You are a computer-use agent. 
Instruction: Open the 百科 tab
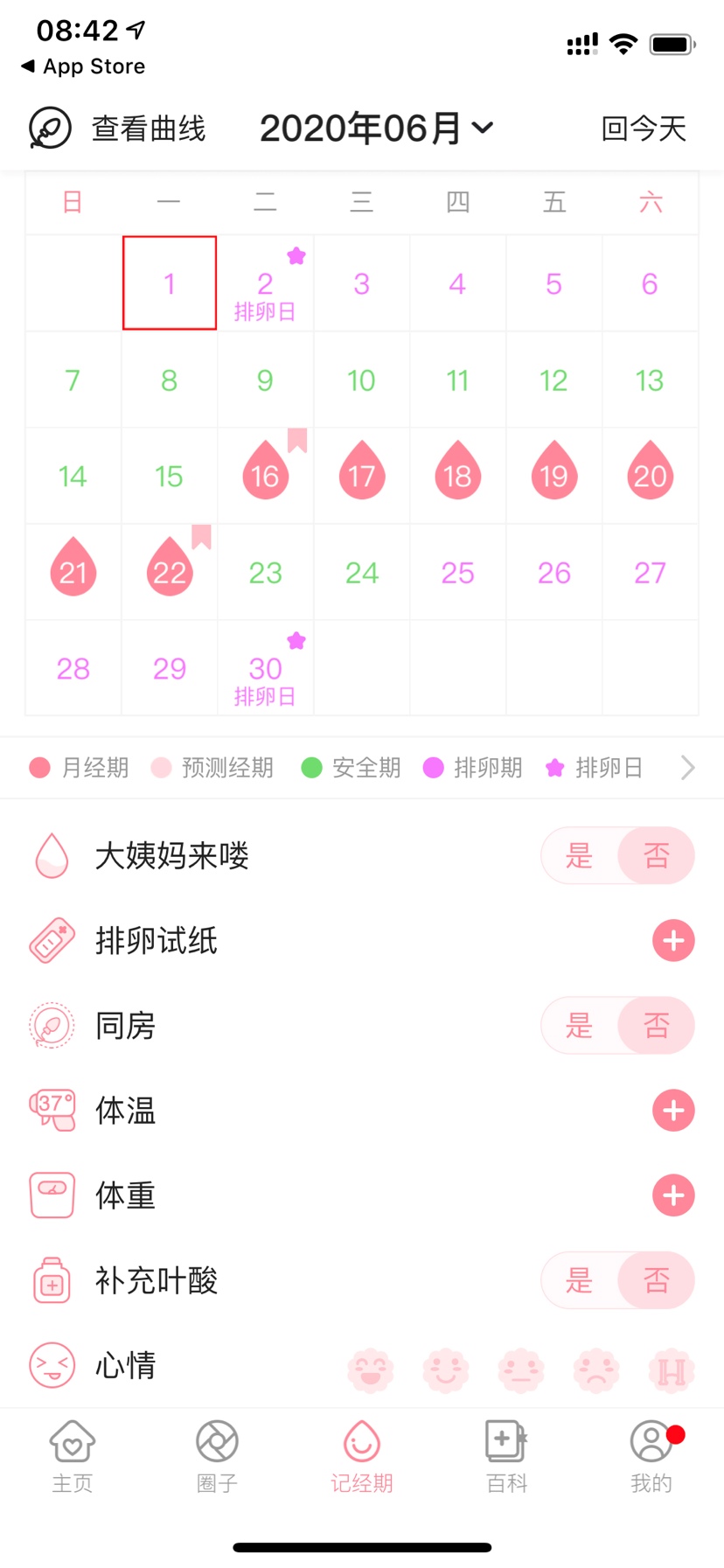tap(506, 1457)
